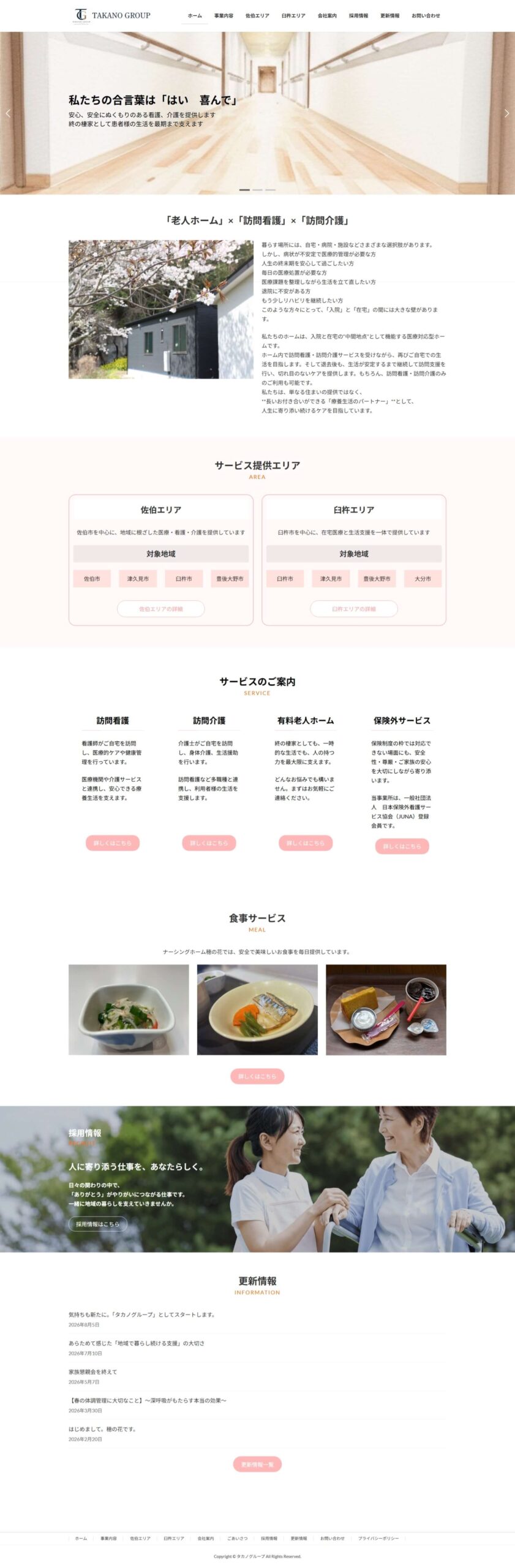Image resolution: width=515 pixels, height=1568 pixels.
Task: Tap 臼杵エリアの詳細 button
Action: coord(354,609)
